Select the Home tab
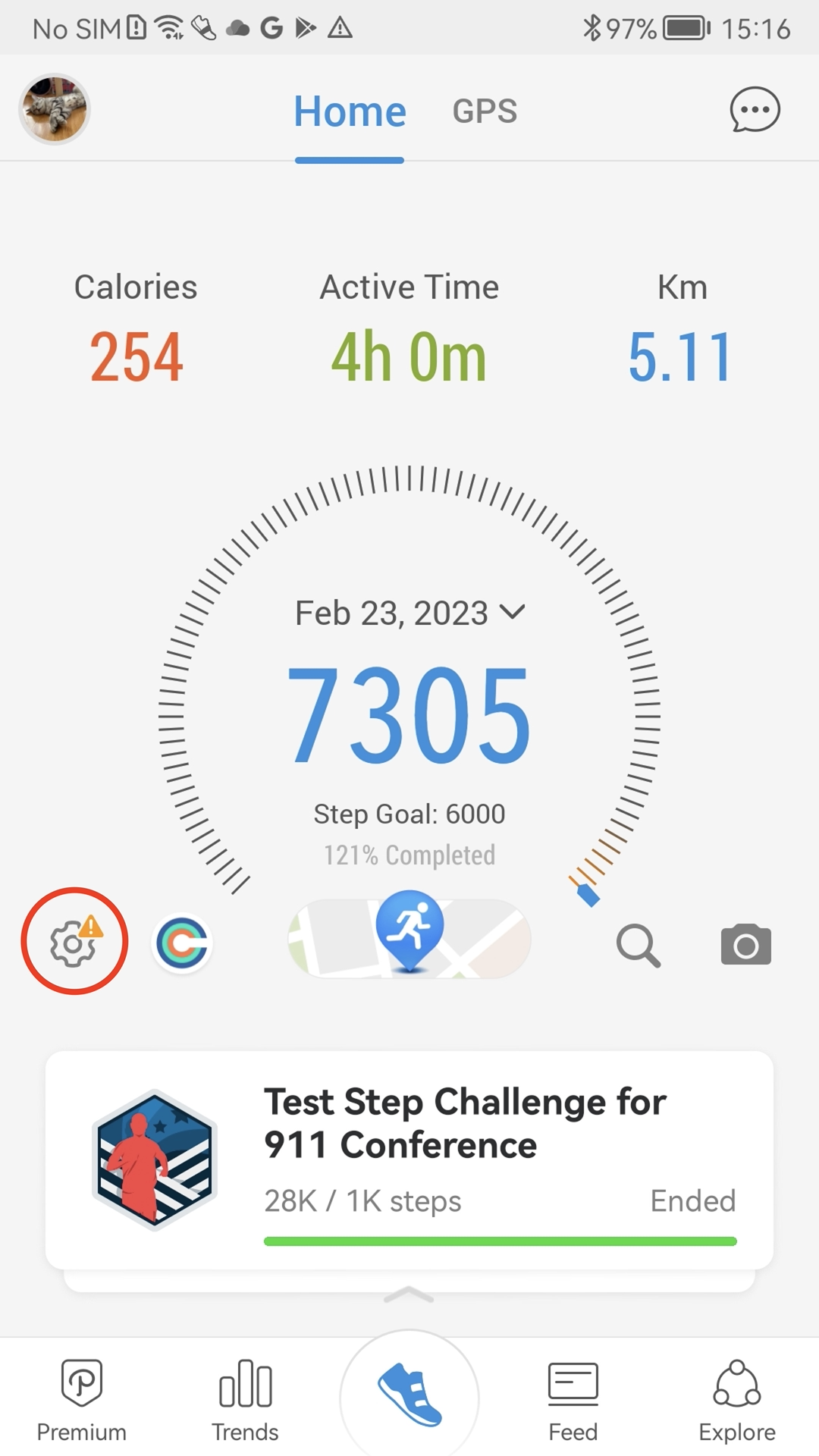This screenshot has width=819, height=1456. 350,111
